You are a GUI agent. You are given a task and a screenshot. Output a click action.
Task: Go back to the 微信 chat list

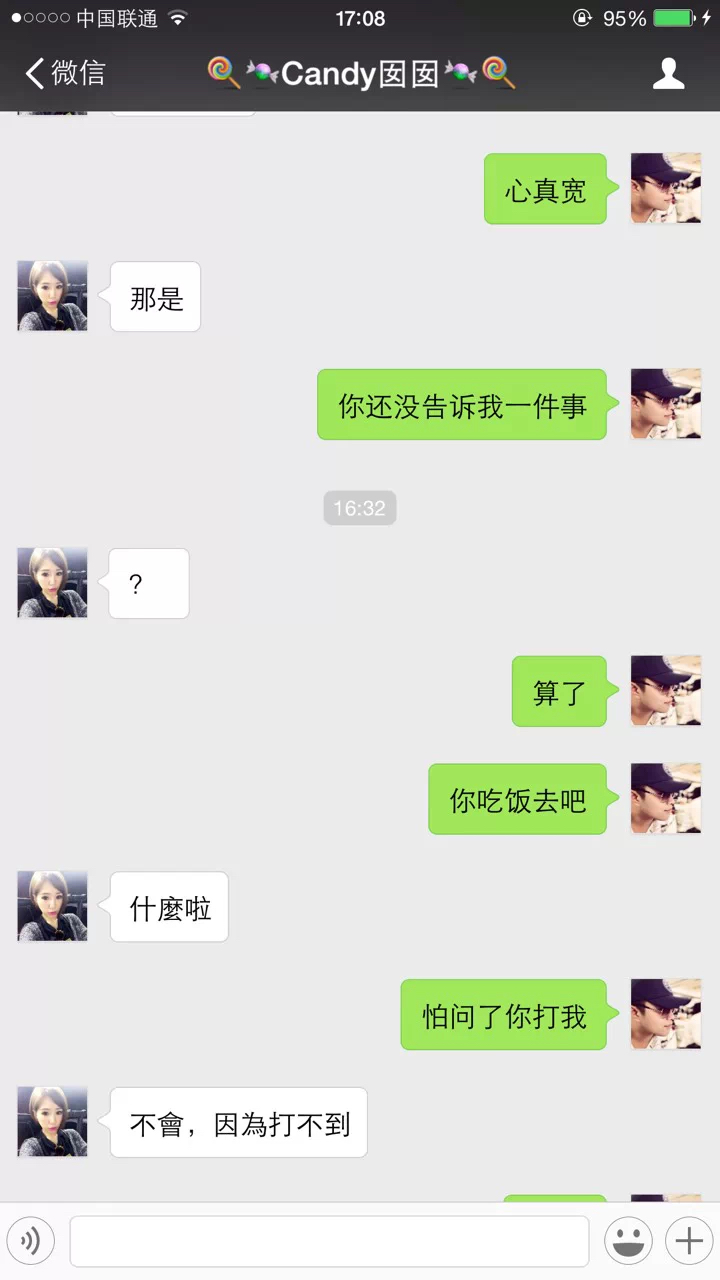click(x=64, y=73)
